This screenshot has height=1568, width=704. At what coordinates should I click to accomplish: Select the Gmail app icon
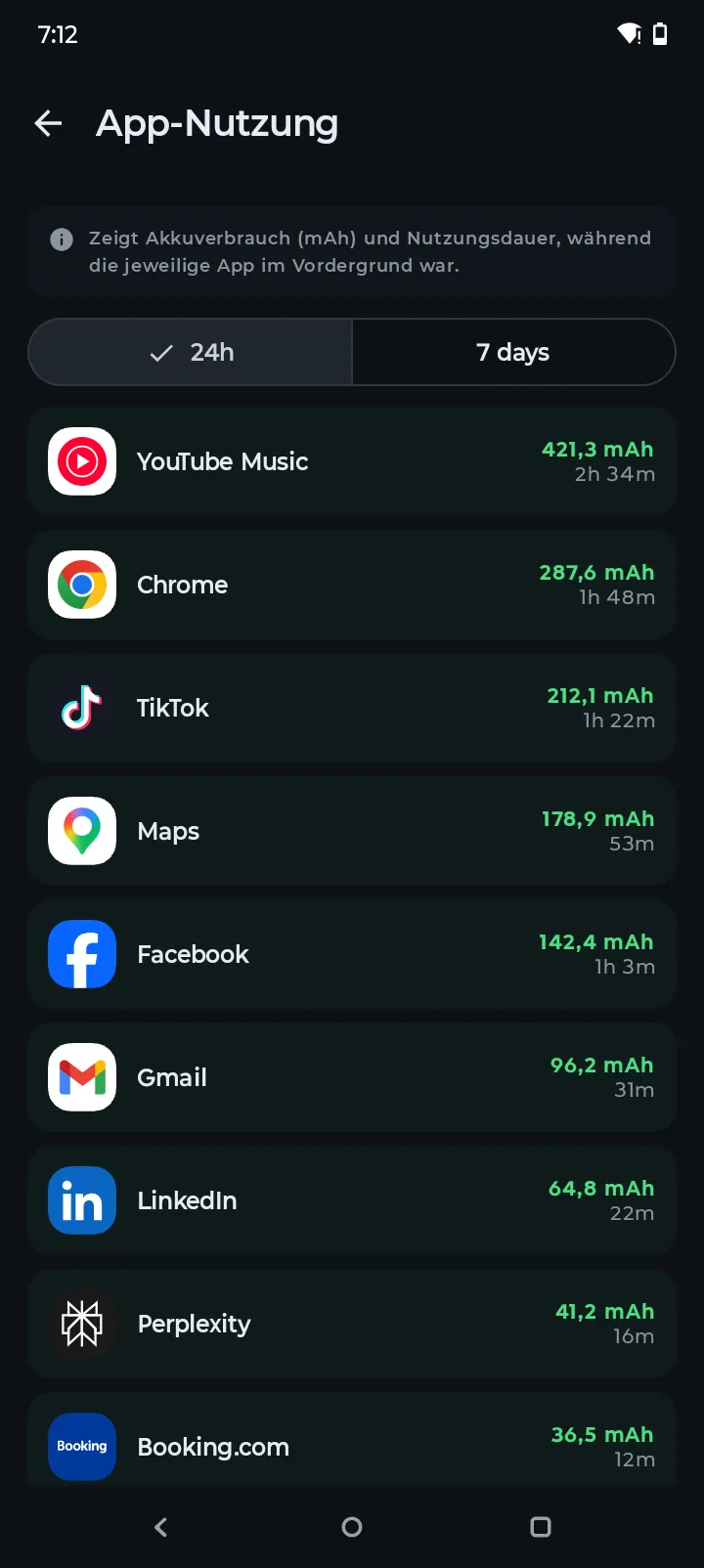point(81,1076)
